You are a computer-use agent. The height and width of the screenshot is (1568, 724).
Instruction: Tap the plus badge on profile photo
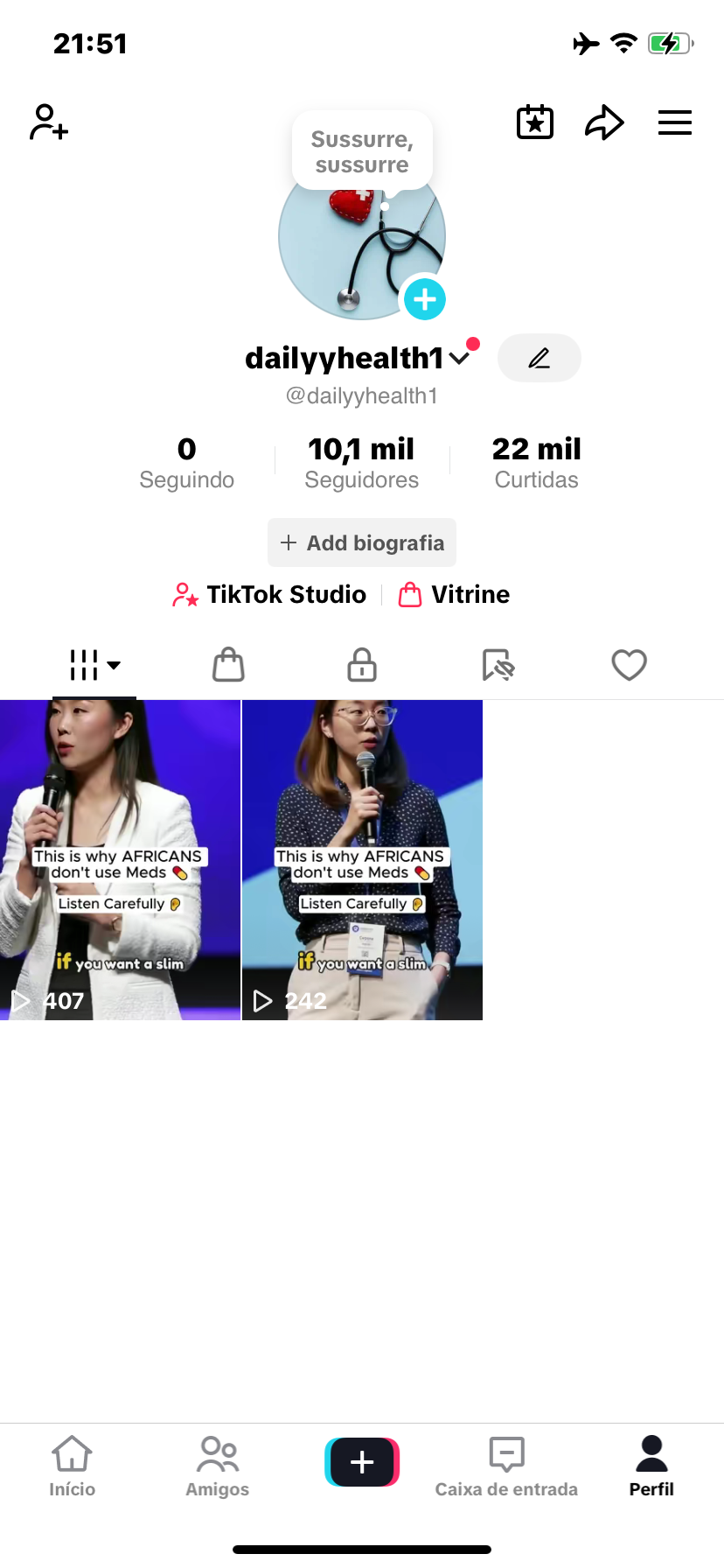click(425, 299)
